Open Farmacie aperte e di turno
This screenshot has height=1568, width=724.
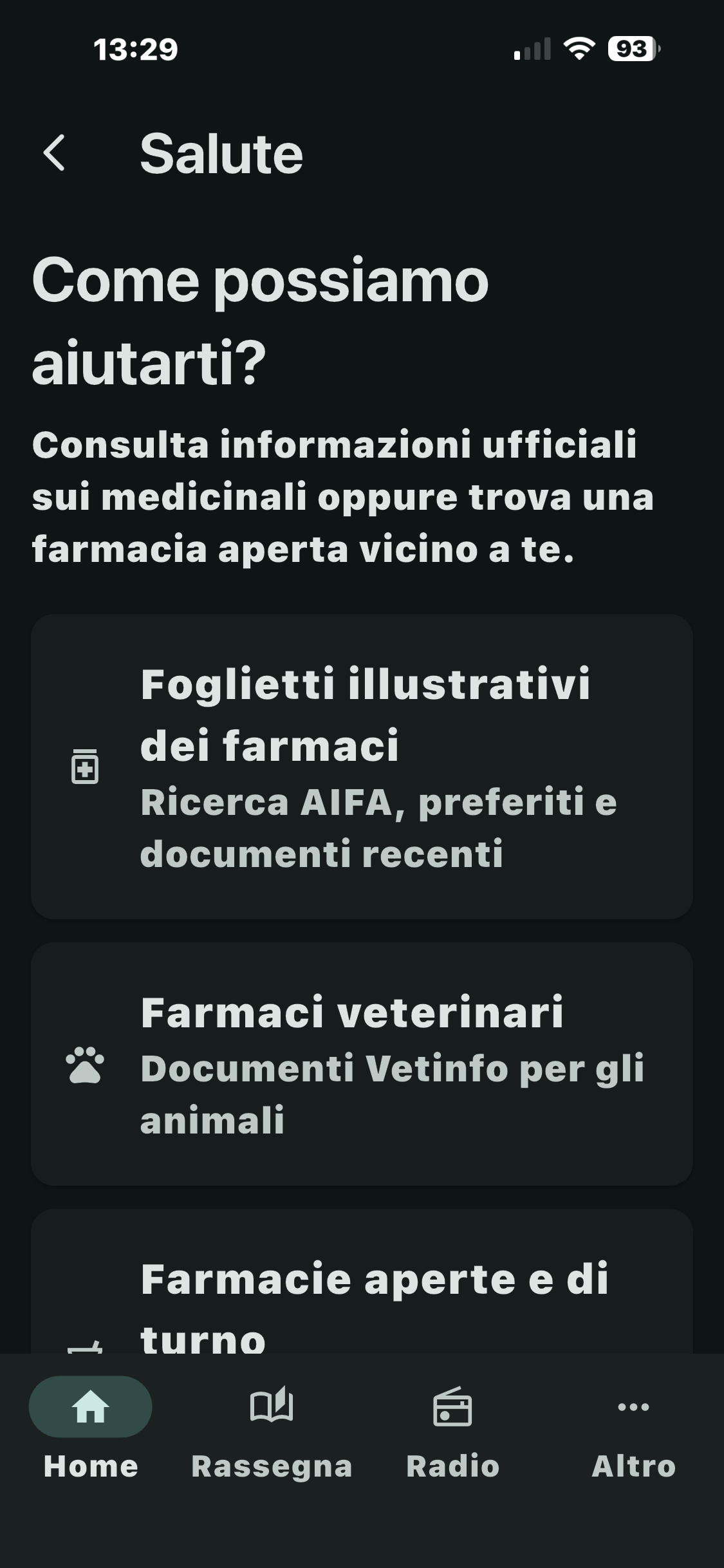(362, 1281)
